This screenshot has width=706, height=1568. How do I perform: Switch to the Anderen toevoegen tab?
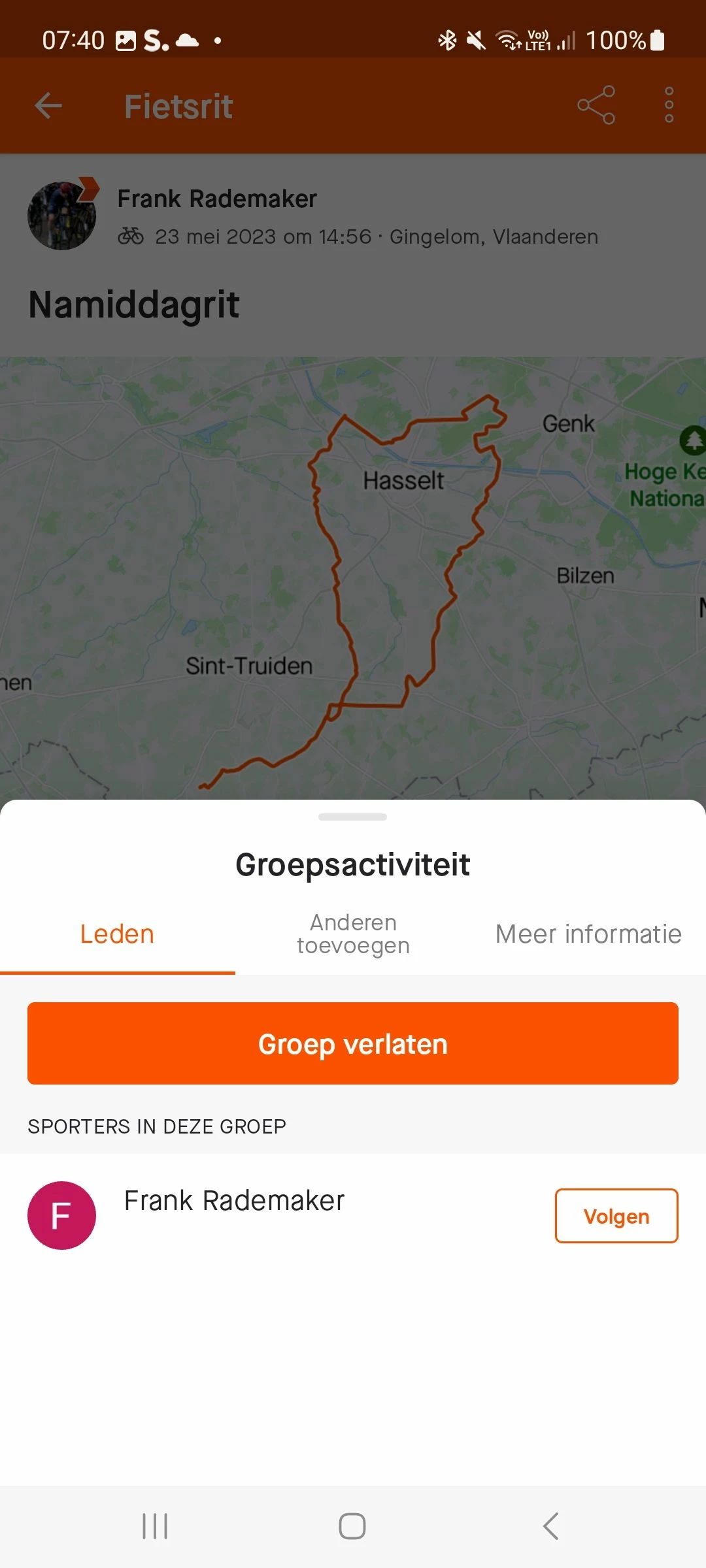click(353, 934)
